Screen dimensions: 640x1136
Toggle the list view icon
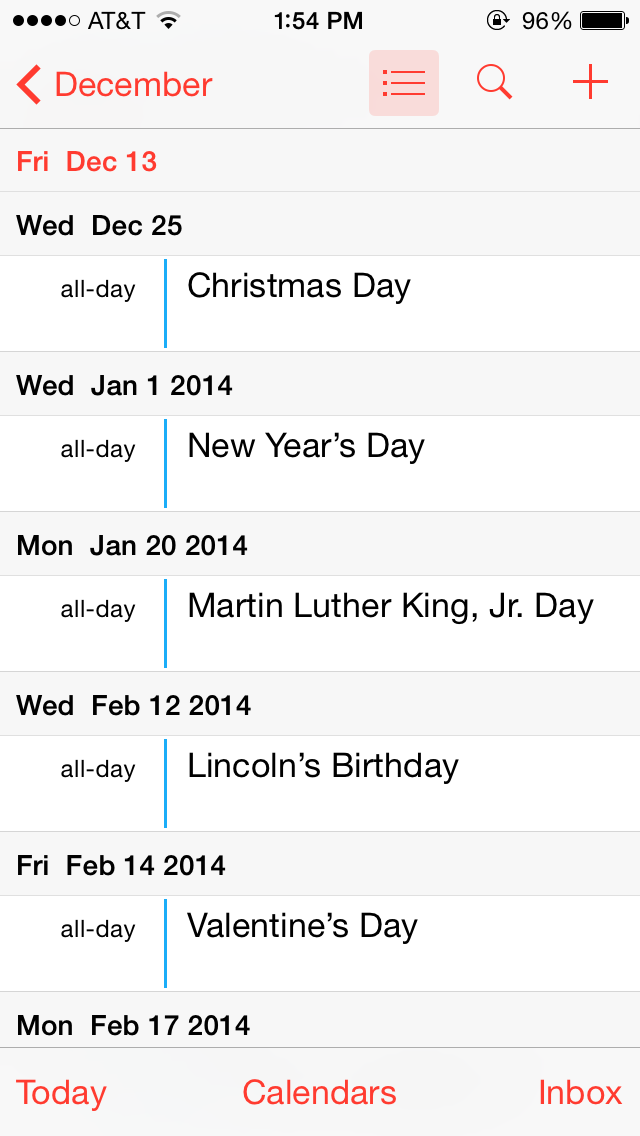tap(404, 83)
